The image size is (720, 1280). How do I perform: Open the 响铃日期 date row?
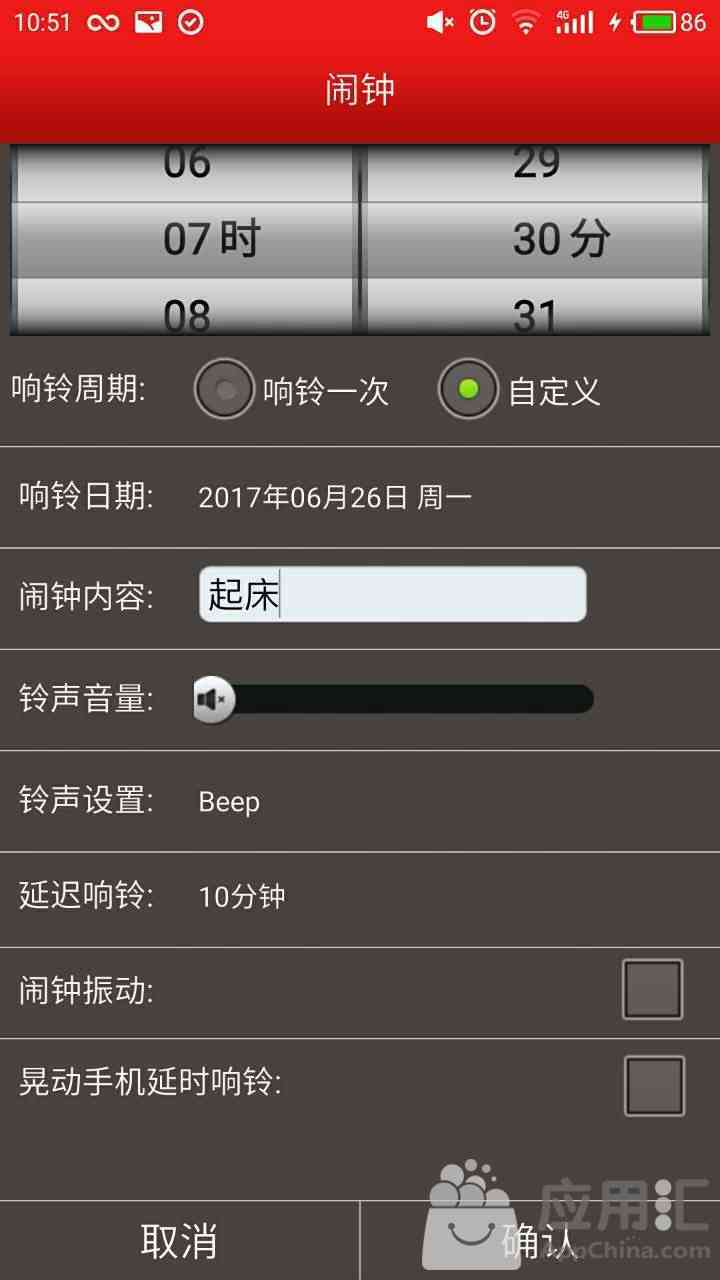pyautogui.click(x=360, y=497)
